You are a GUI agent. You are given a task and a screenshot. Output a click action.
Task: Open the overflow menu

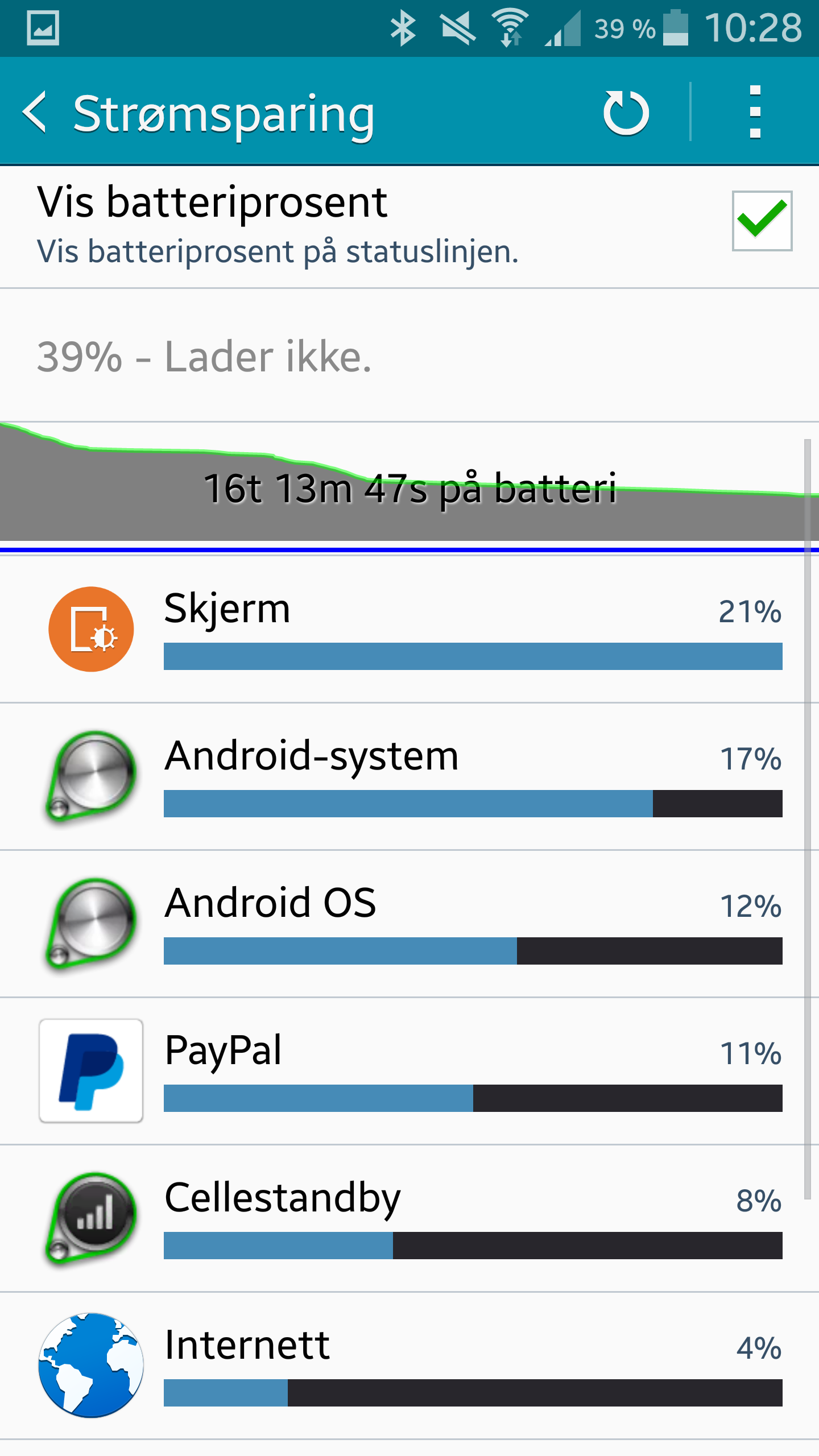pyautogui.click(x=755, y=113)
